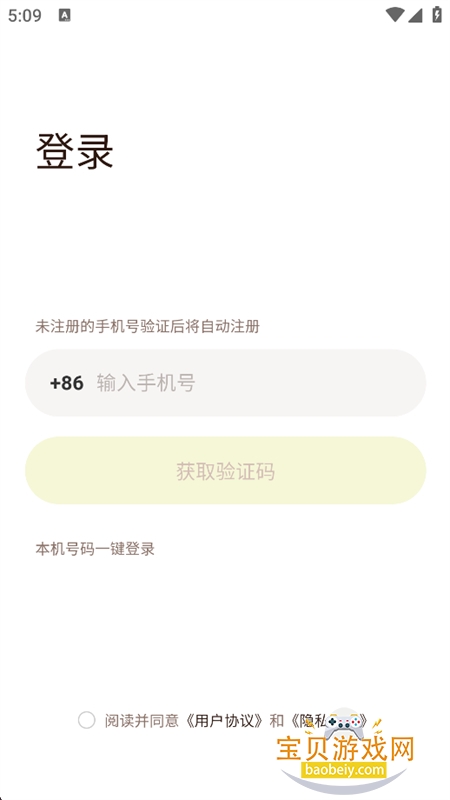Viewport: 450px width, 800px height.
Task: Tap the 获取验证码 button
Action: pyautogui.click(x=225, y=470)
